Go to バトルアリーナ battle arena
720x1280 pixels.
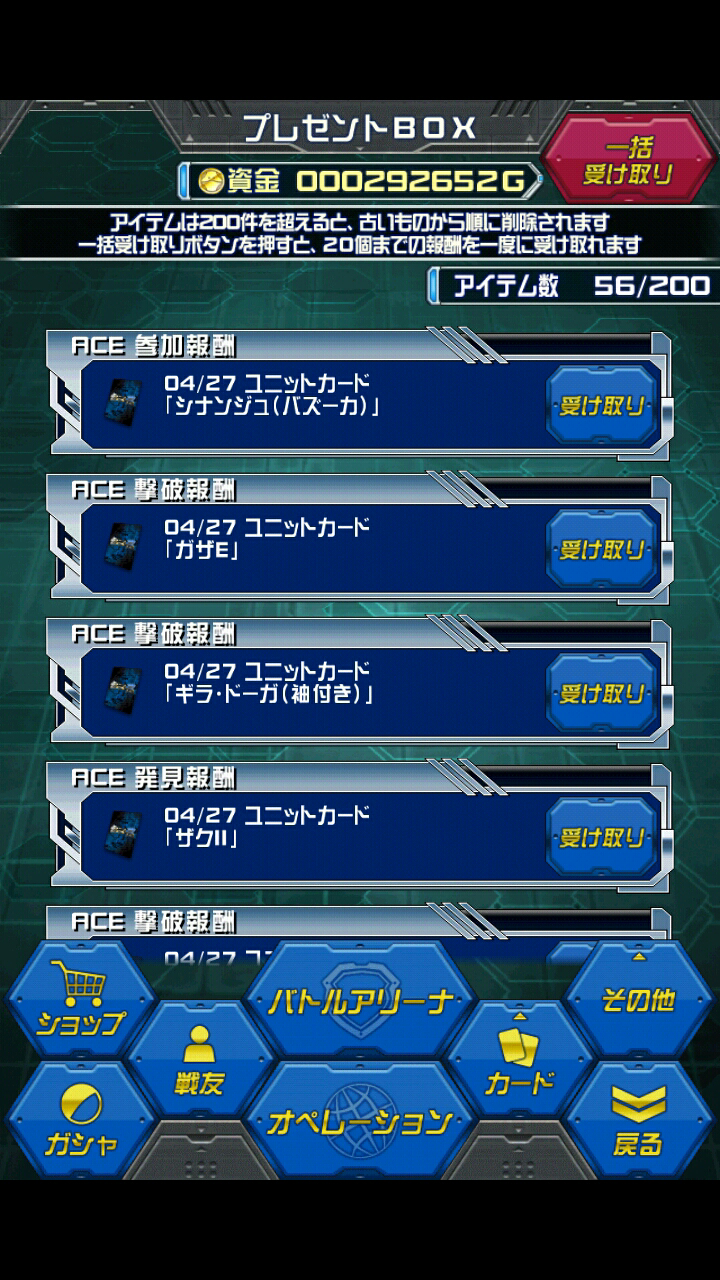click(360, 1000)
